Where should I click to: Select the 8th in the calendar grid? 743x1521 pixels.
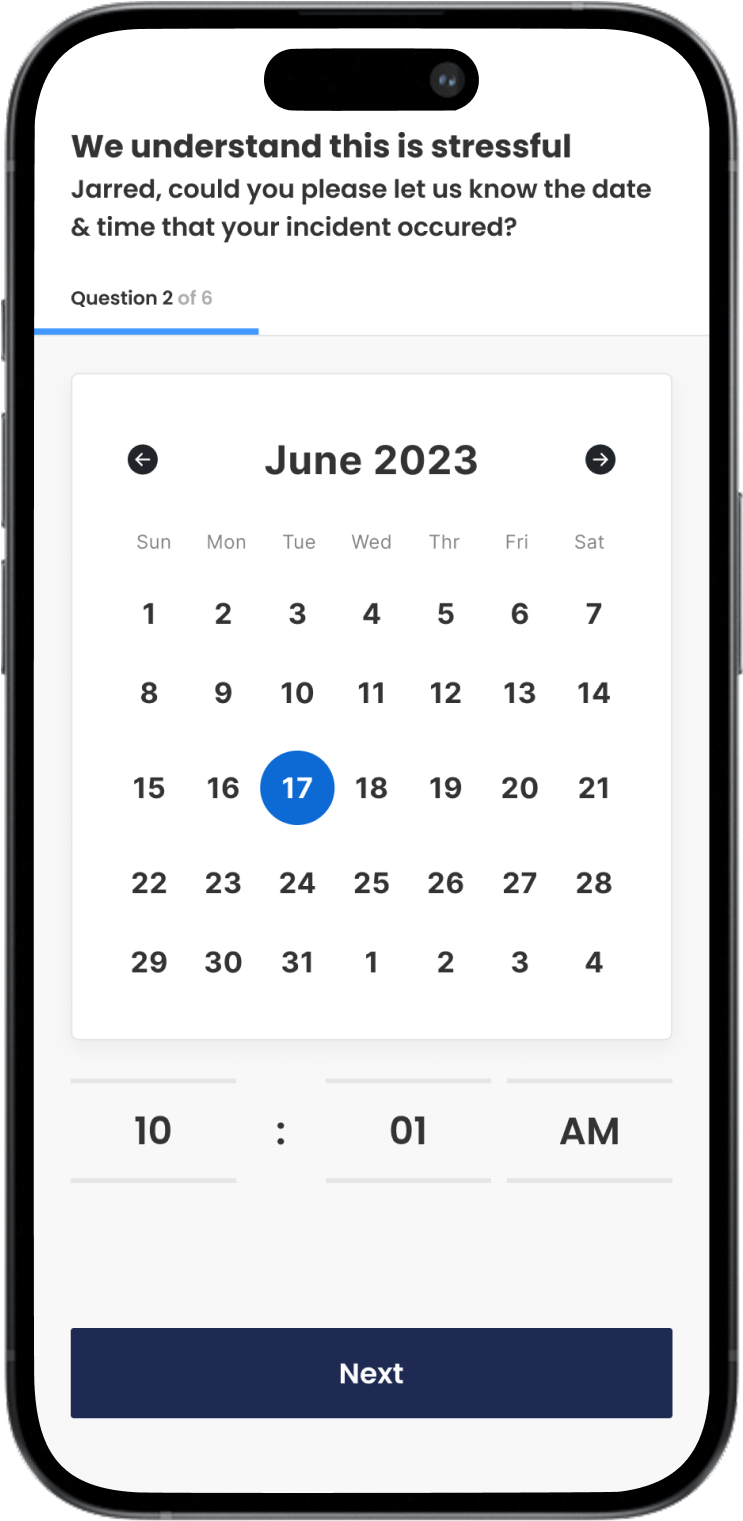pyautogui.click(x=149, y=693)
